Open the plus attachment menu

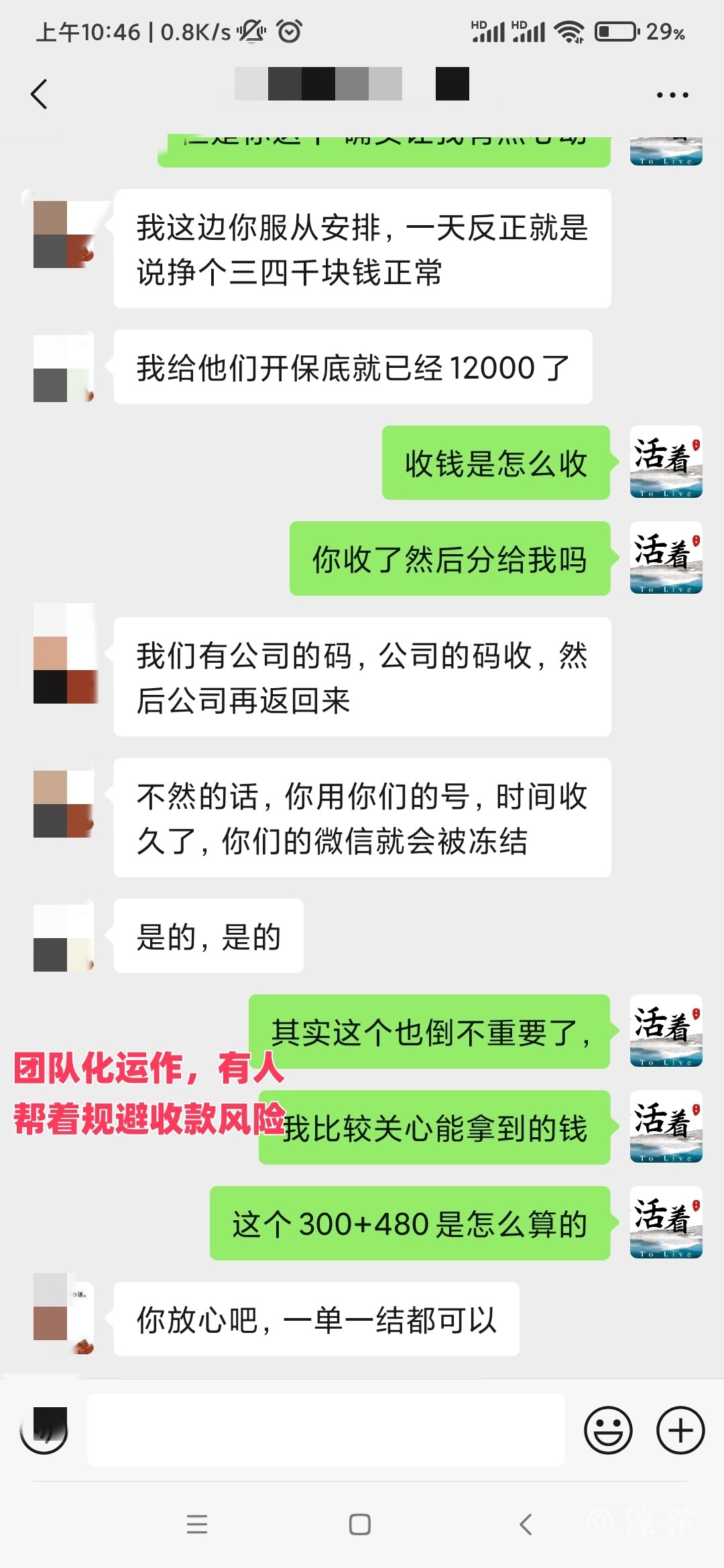[680, 1430]
